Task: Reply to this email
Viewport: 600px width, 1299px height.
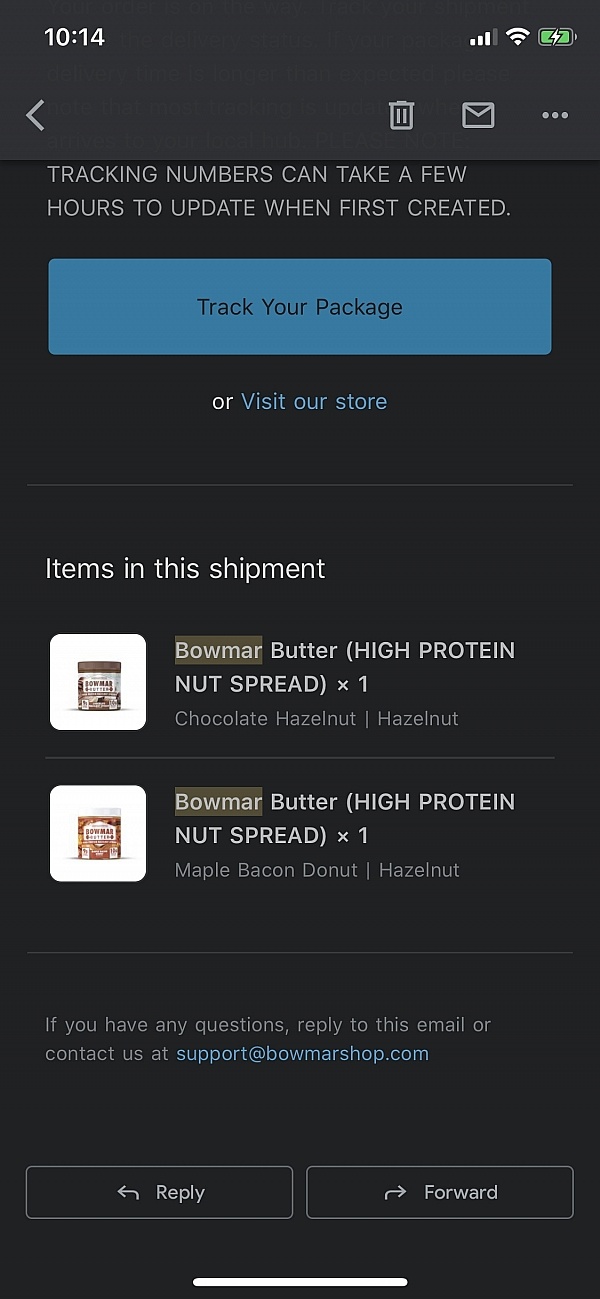Action: pyautogui.click(x=159, y=1192)
